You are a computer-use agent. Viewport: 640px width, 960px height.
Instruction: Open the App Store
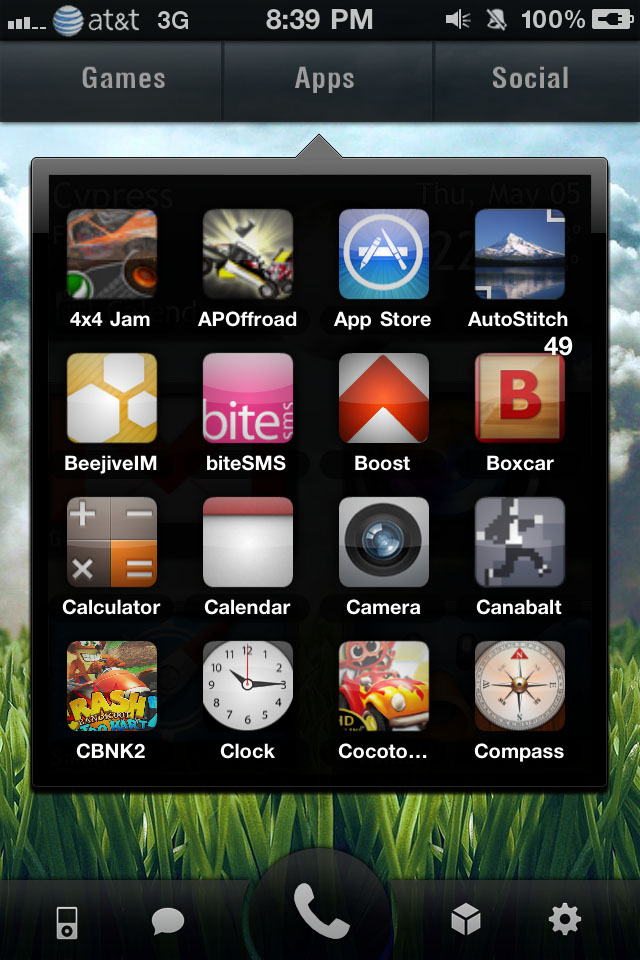(x=383, y=254)
